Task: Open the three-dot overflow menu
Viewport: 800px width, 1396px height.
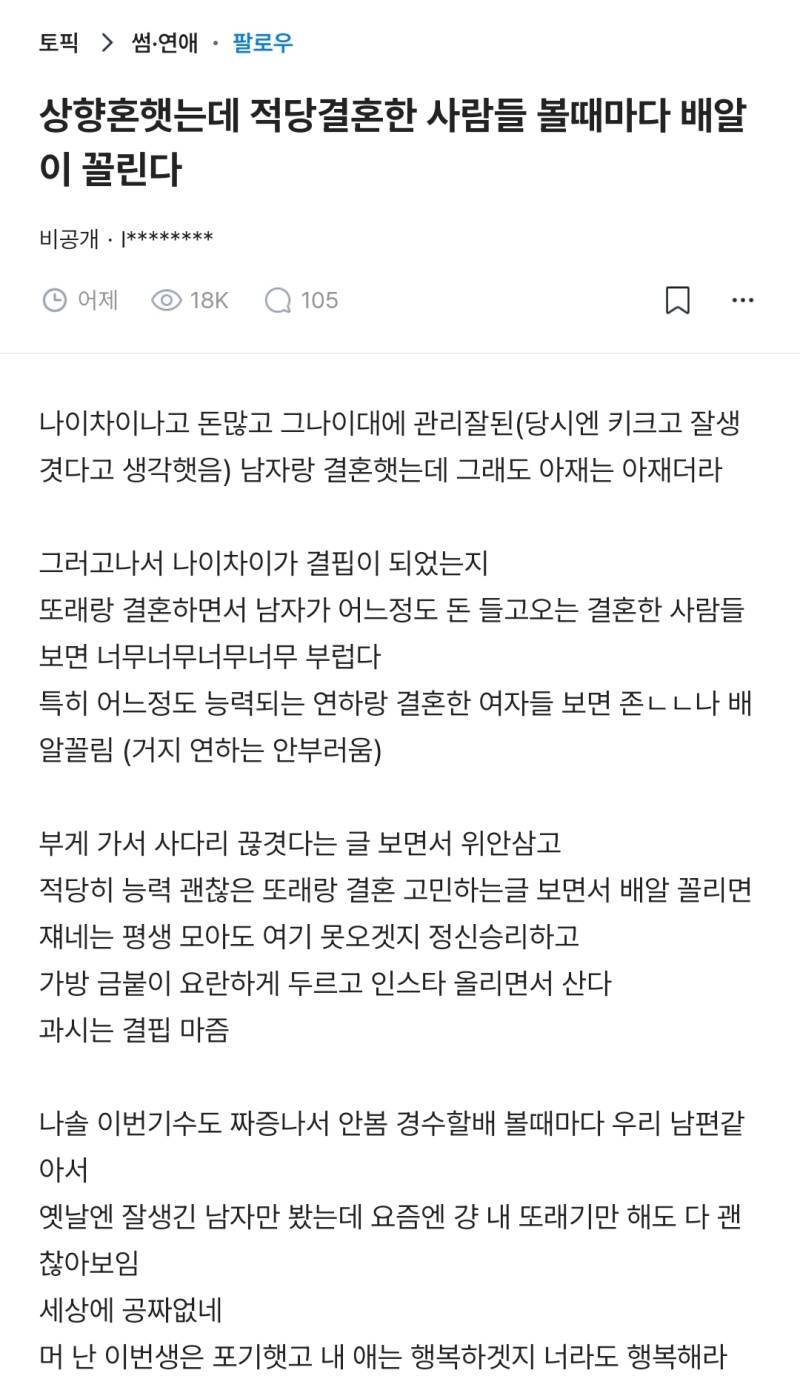Action: coord(742,300)
